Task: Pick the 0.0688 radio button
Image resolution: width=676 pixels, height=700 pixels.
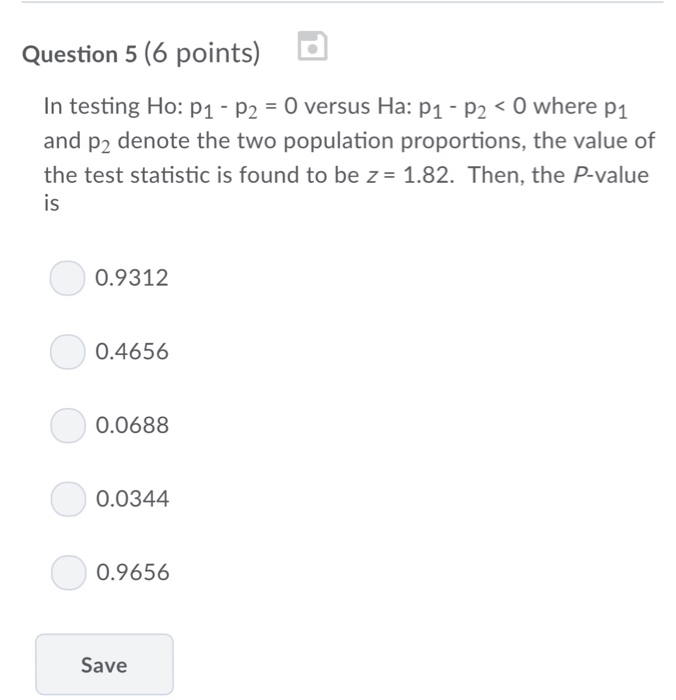Action: click(x=67, y=425)
